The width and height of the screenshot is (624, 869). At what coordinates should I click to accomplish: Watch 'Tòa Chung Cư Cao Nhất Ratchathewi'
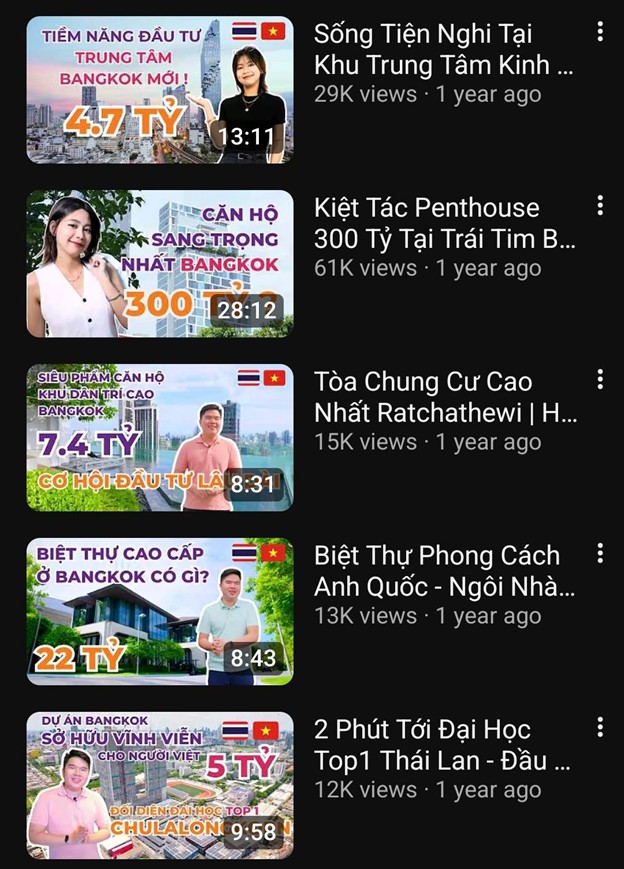point(160,437)
